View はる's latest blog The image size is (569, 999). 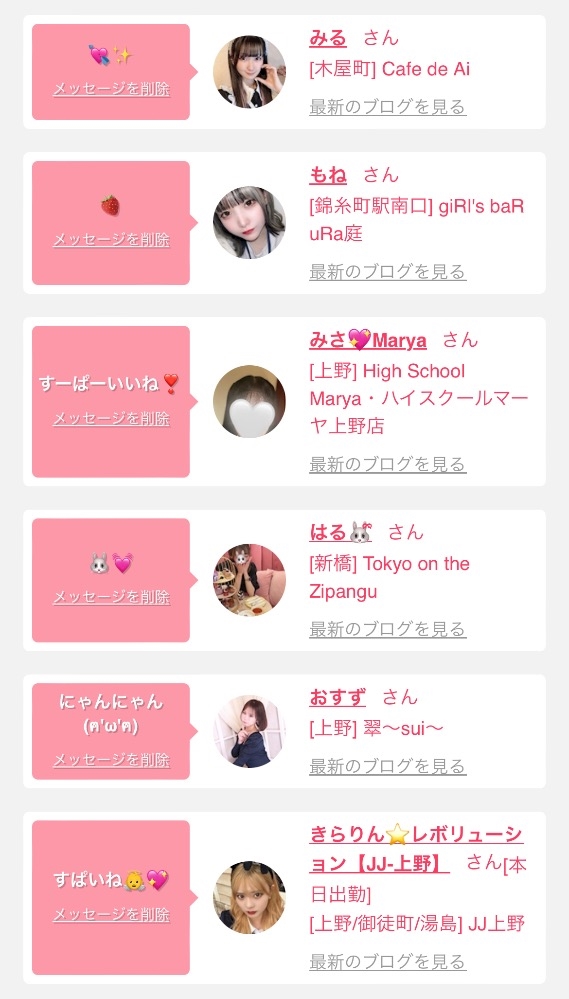387,629
